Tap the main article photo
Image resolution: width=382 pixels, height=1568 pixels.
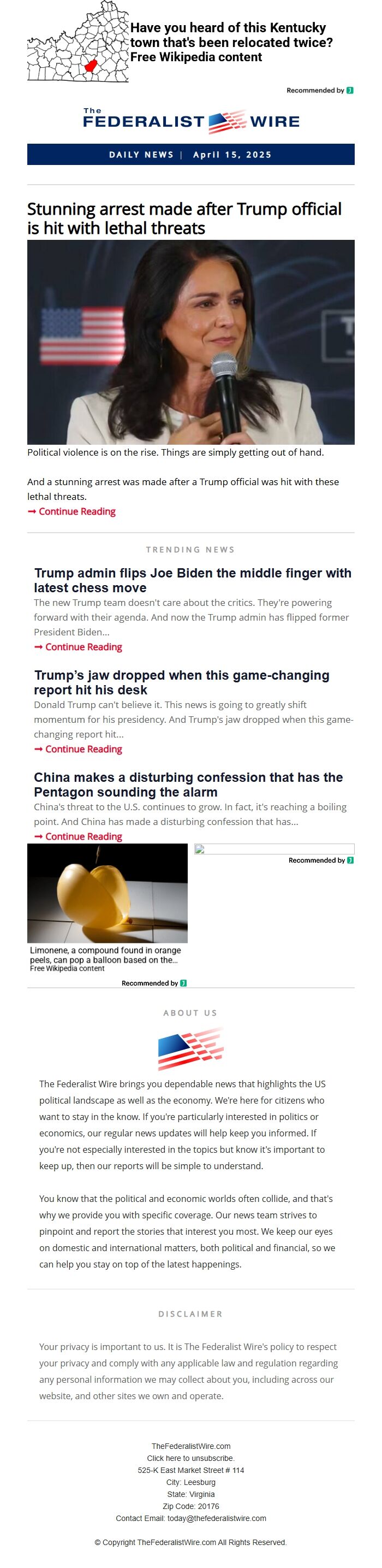pos(190,341)
